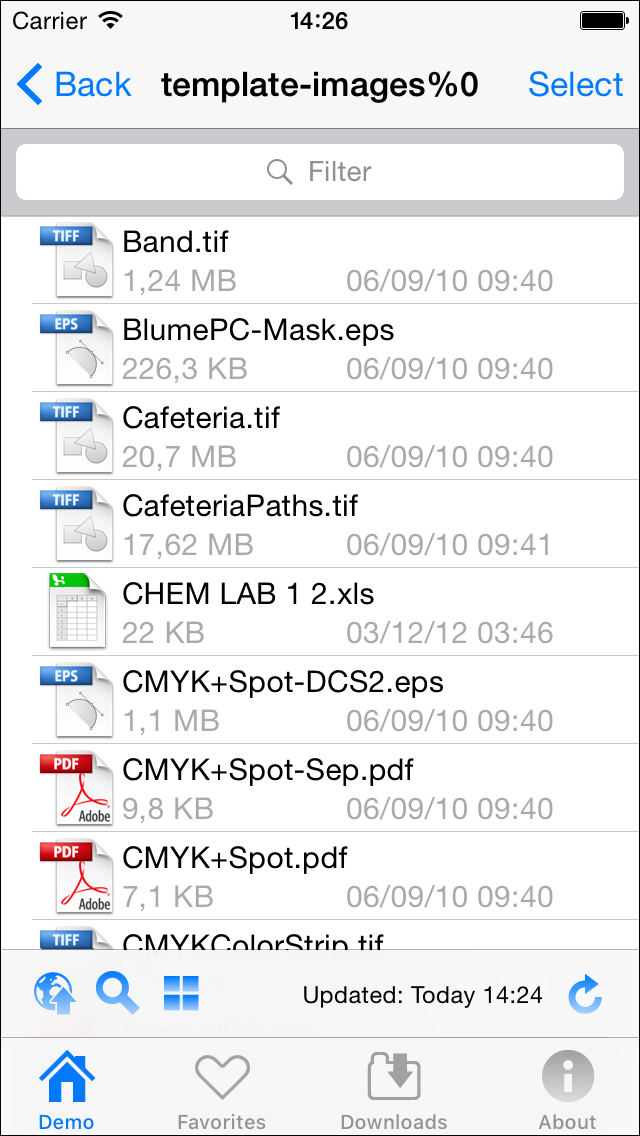Viewport: 640px width, 1136px height.
Task: Open CMYK+Spot-Sep.pdf document
Action: tap(320, 788)
